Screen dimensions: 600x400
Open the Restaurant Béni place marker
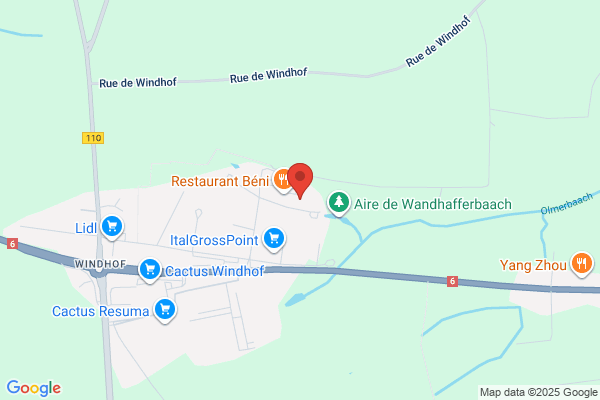[x=283, y=180]
